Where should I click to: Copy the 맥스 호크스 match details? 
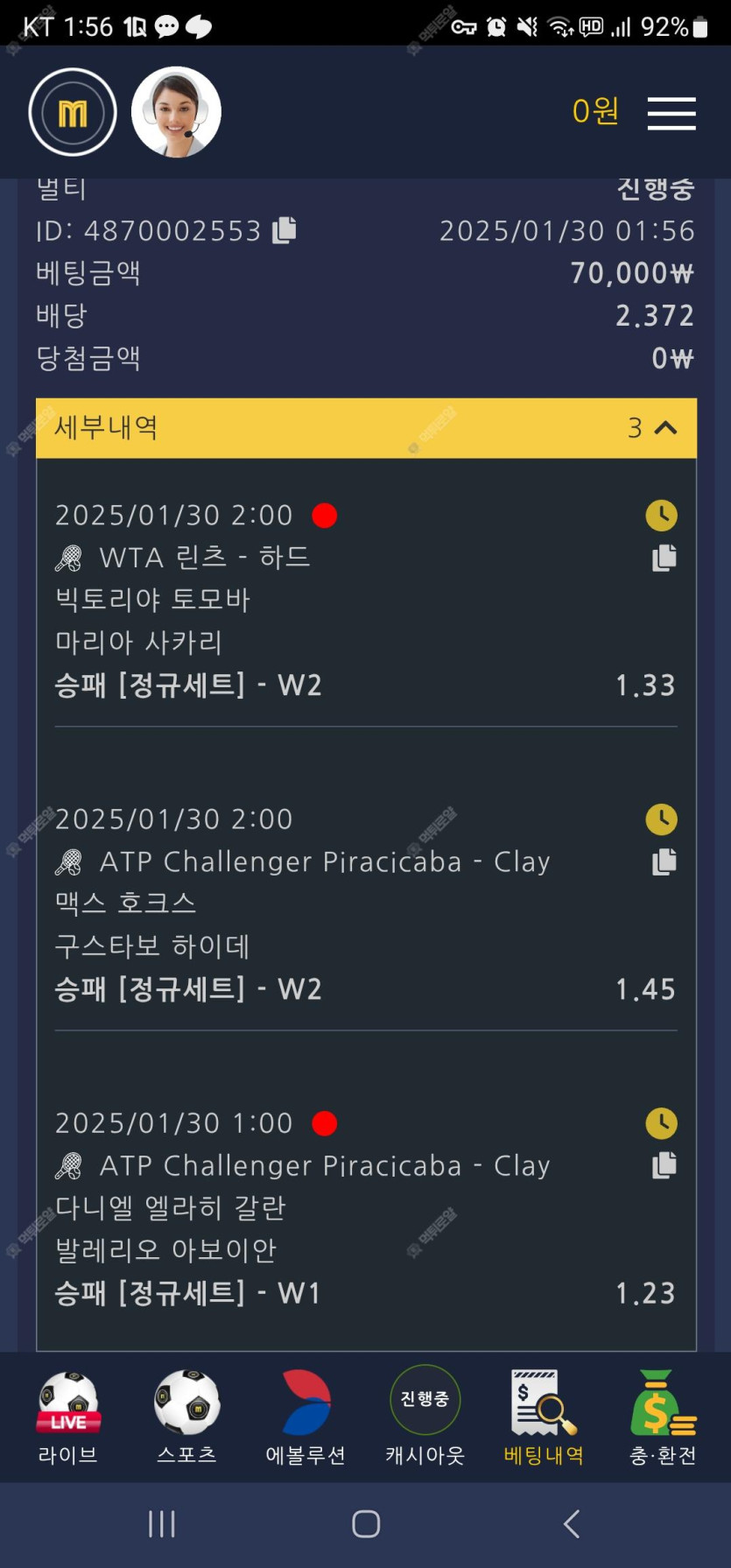pyautogui.click(x=664, y=861)
